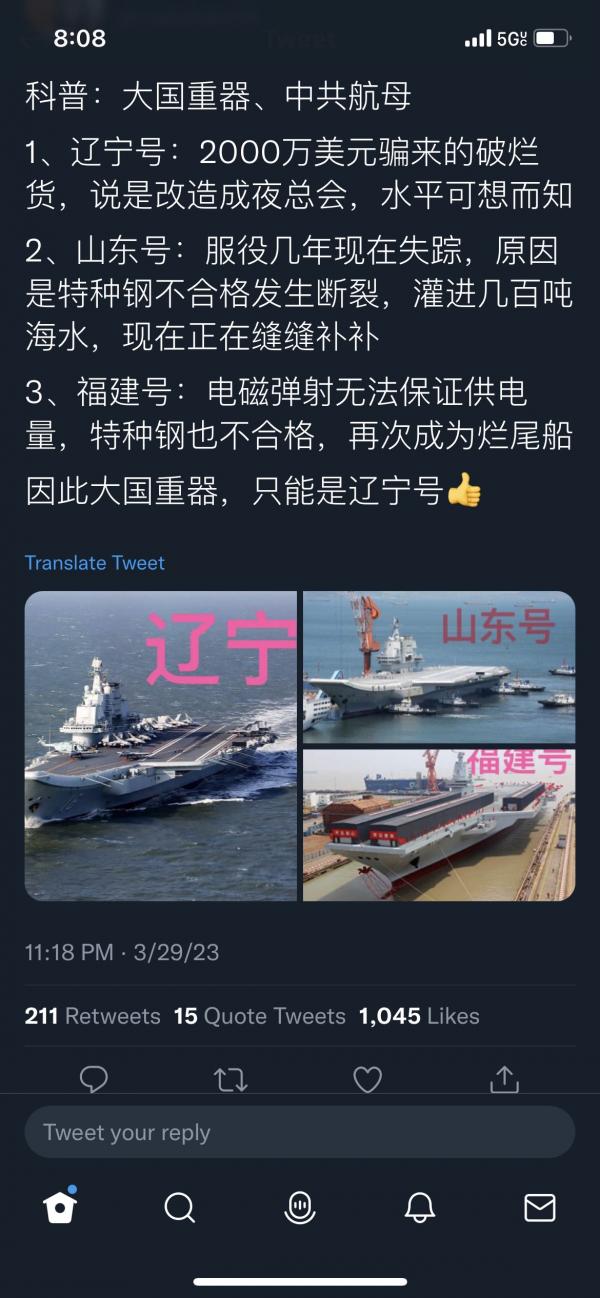Open the Messages envelope tab
Image resolution: width=600 pixels, height=1298 pixels.
(540, 1208)
